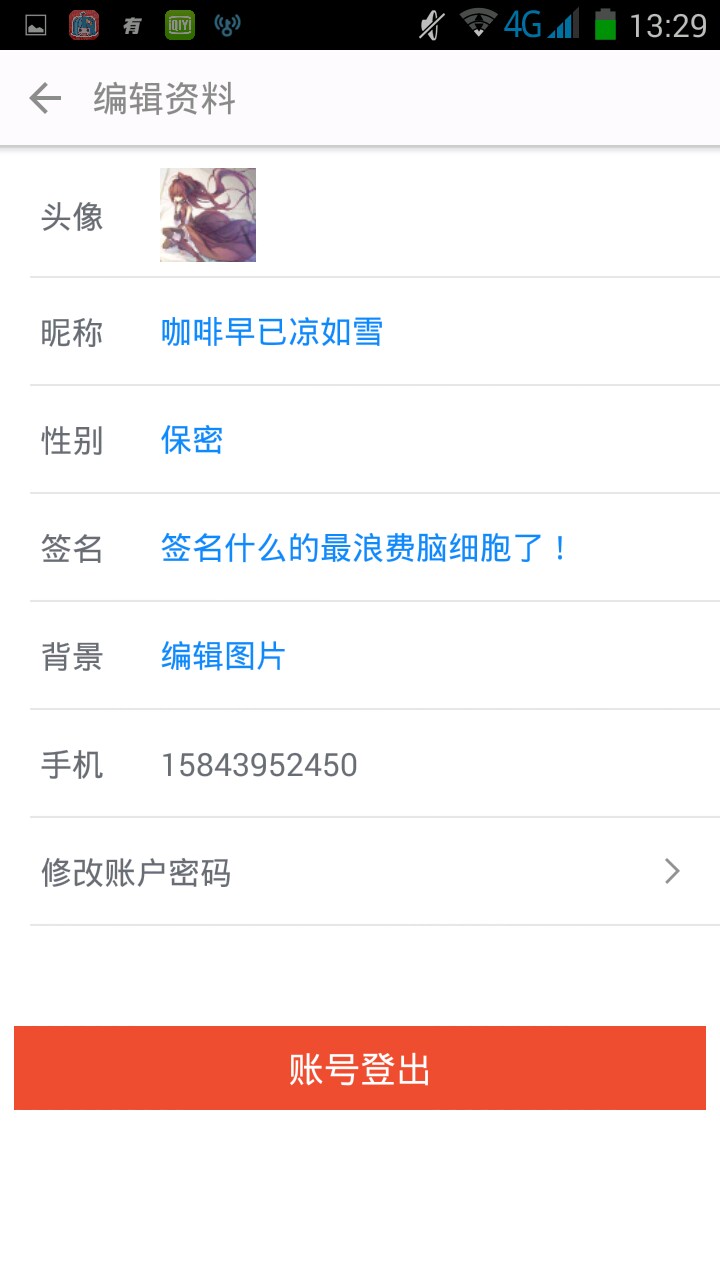This screenshot has width=720, height=1280.
Task: Tap the avatar picture to change 头像
Action: [x=208, y=215]
